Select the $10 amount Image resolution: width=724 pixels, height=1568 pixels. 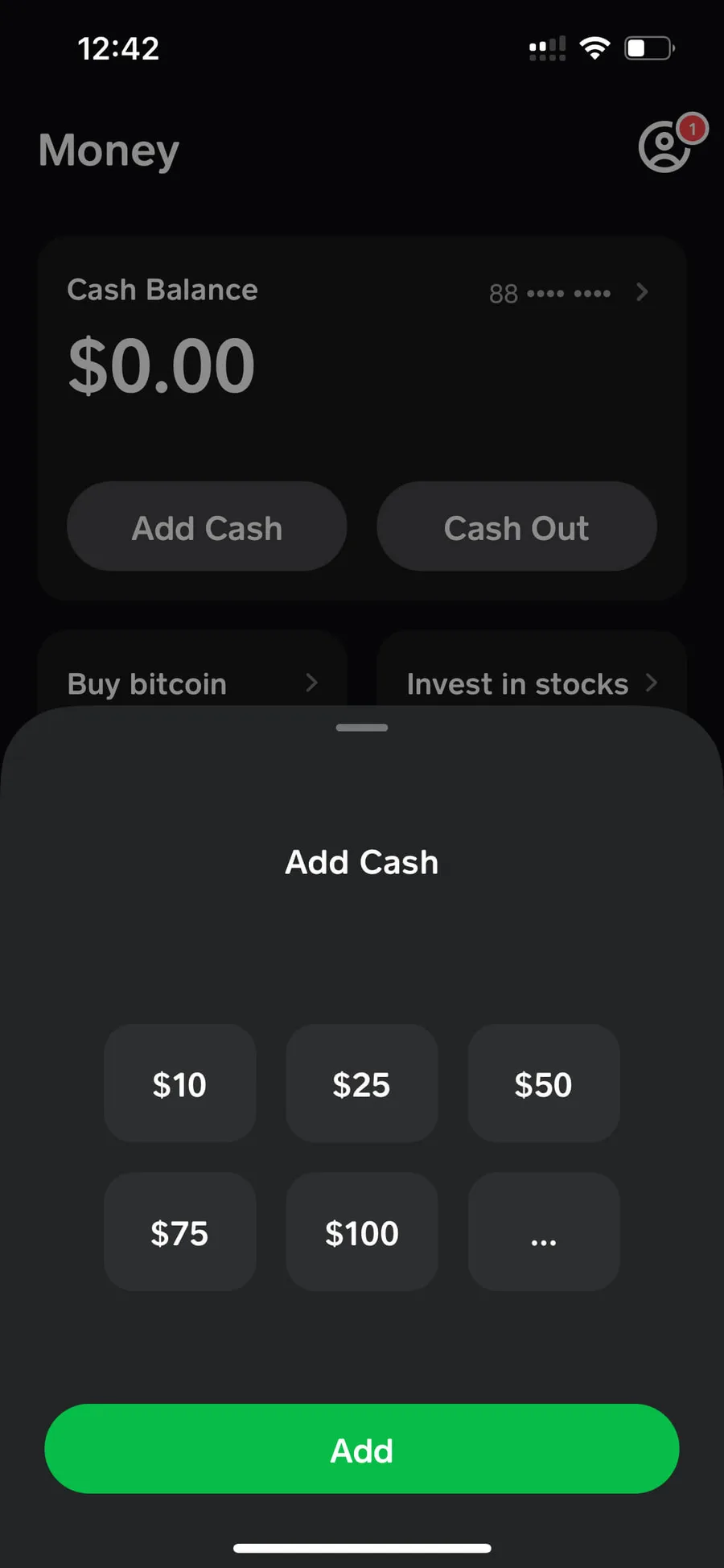coord(179,1083)
